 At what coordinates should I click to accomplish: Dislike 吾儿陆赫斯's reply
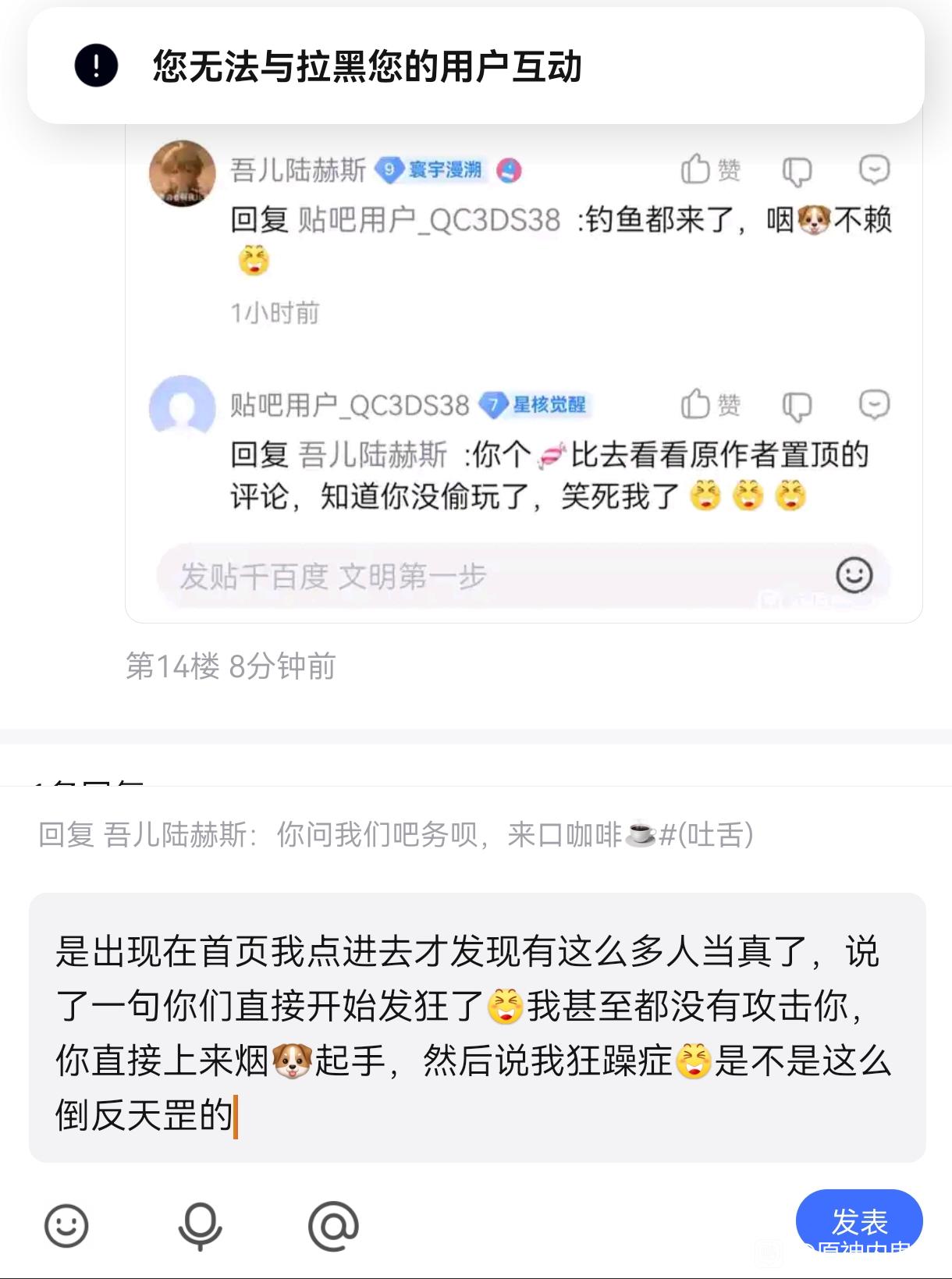click(x=797, y=171)
